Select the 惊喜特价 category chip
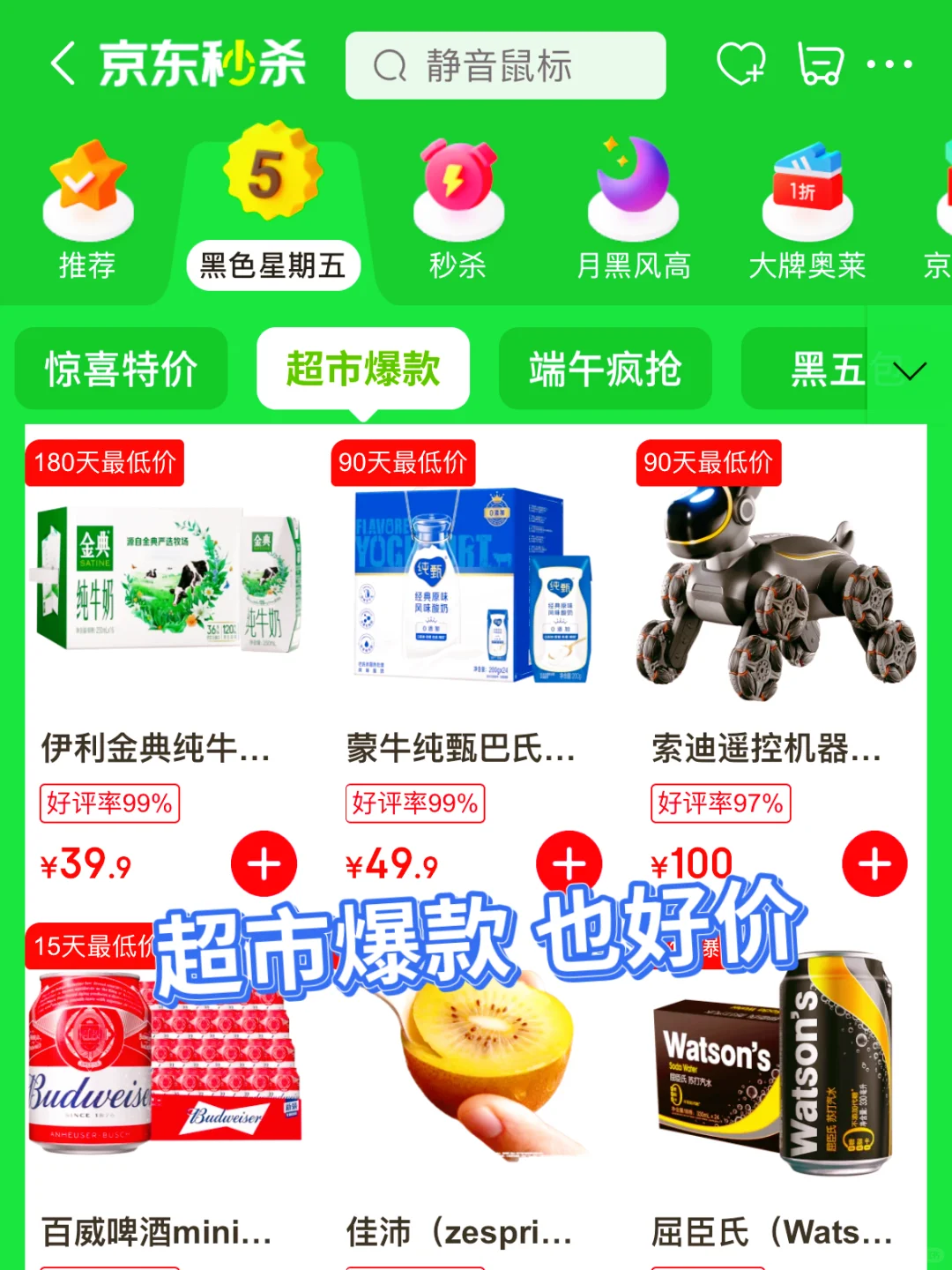The image size is (952, 1270). click(122, 369)
